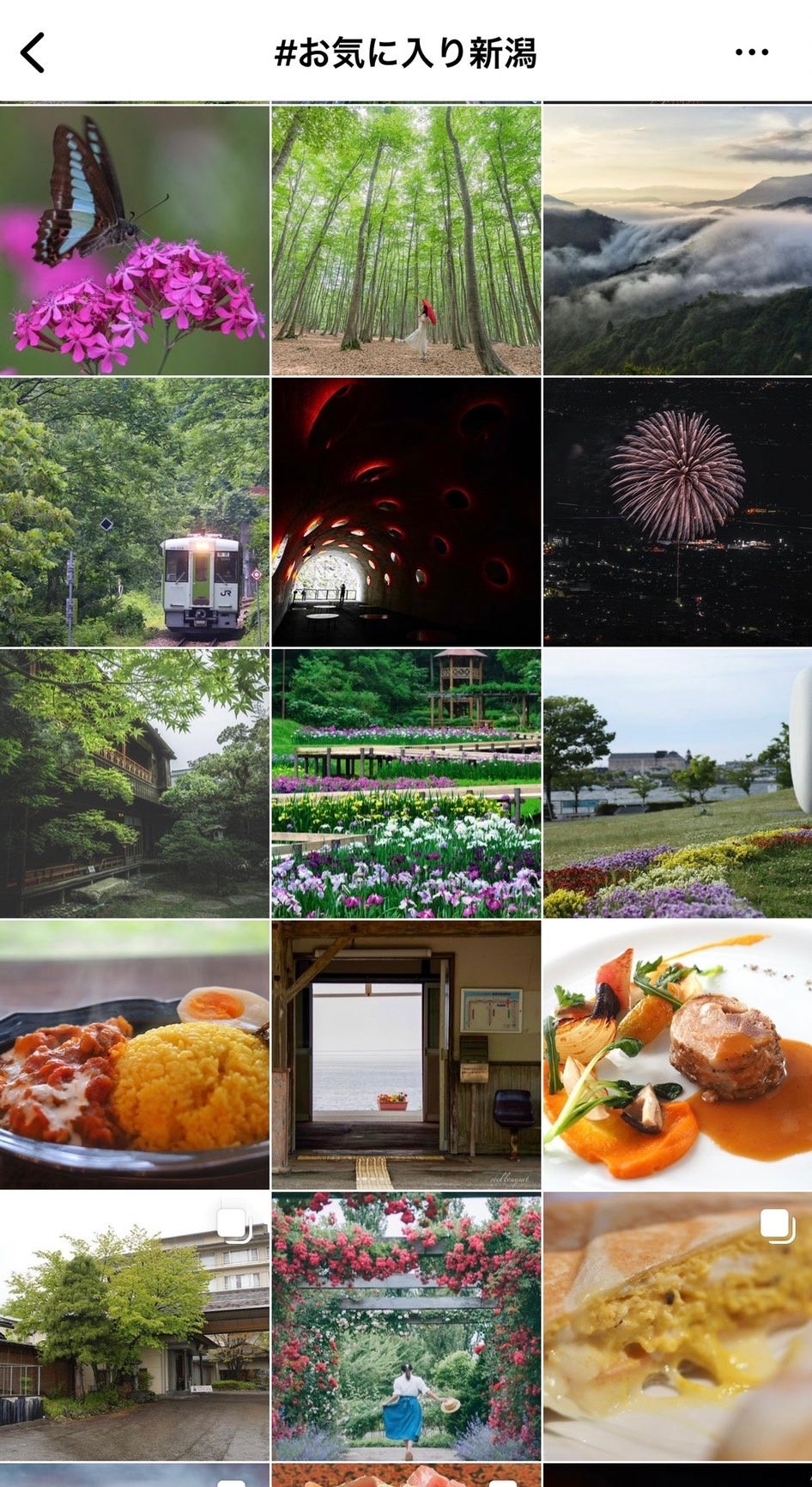View the rose arch with blue skirt girl
This screenshot has height=1487, width=812.
click(x=406, y=1326)
